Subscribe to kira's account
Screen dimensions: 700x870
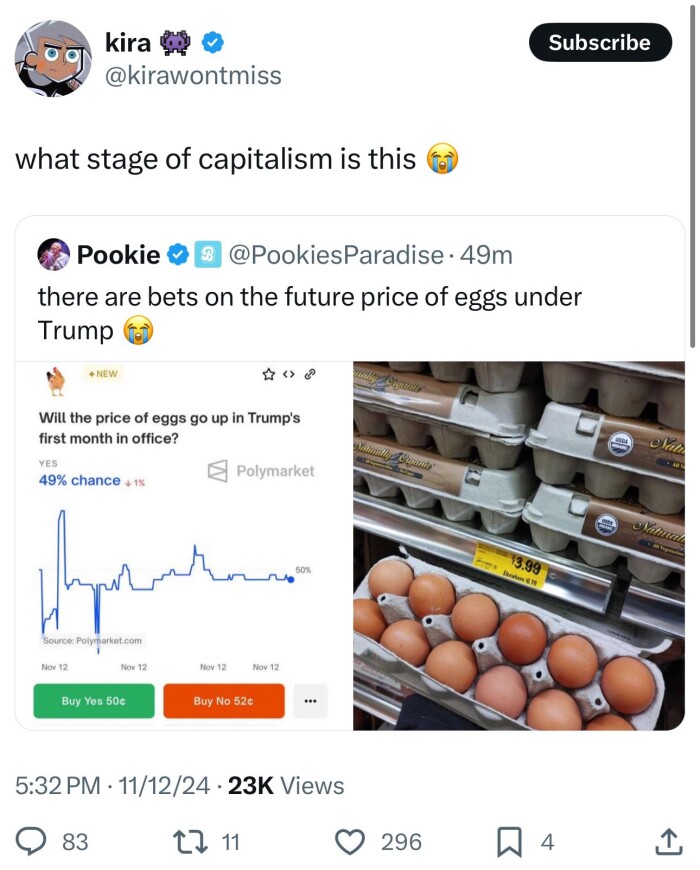[x=599, y=42]
